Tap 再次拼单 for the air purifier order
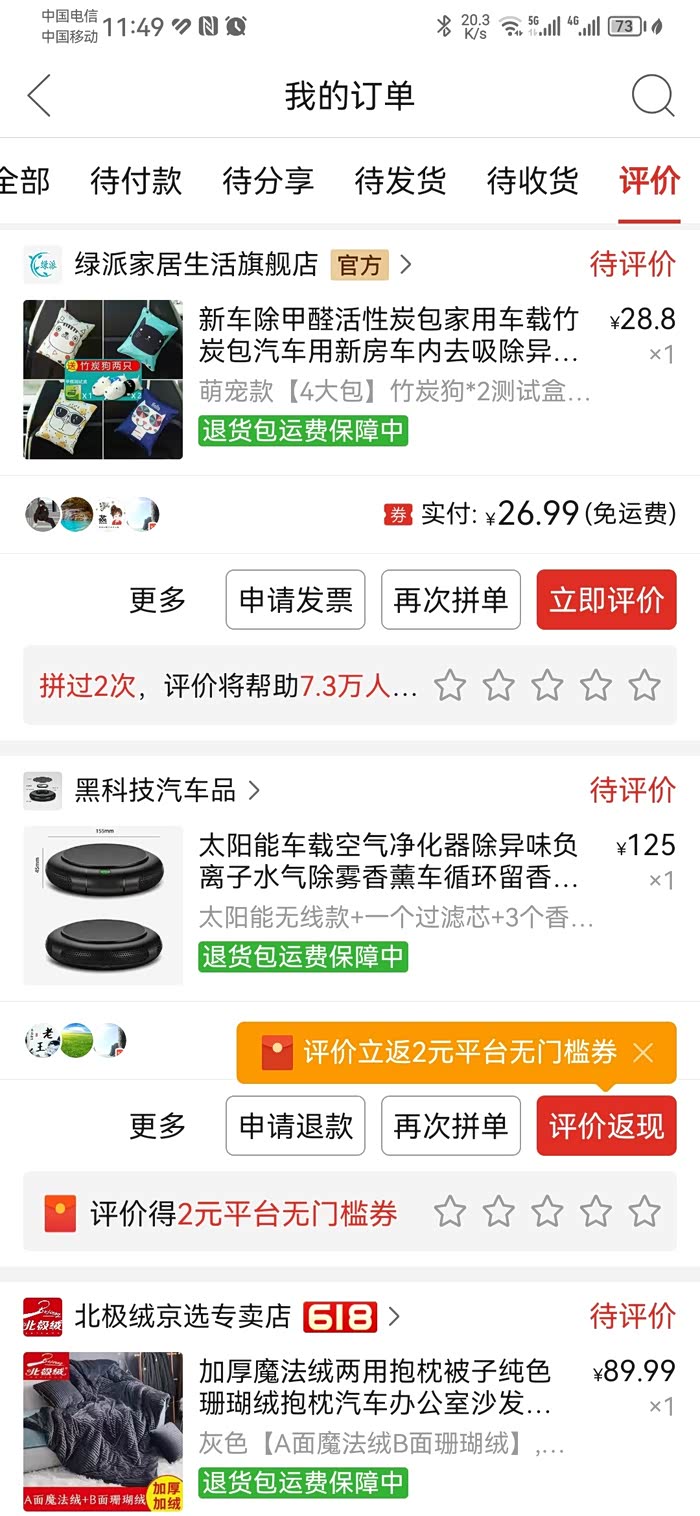 451,1126
